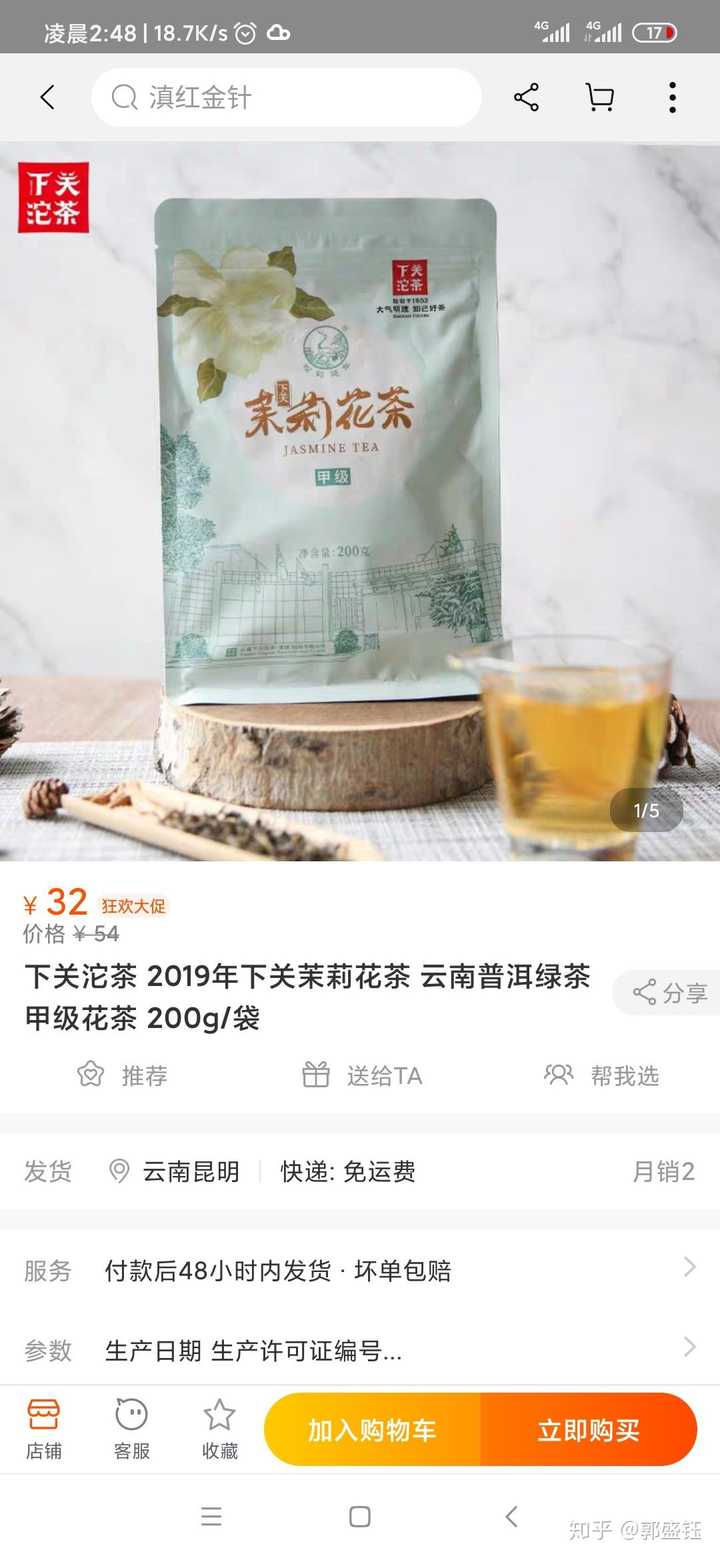This screenshot has height=1560, width=720.
Task: Expand the 服务 service details row
Action: coord(360,1270)
